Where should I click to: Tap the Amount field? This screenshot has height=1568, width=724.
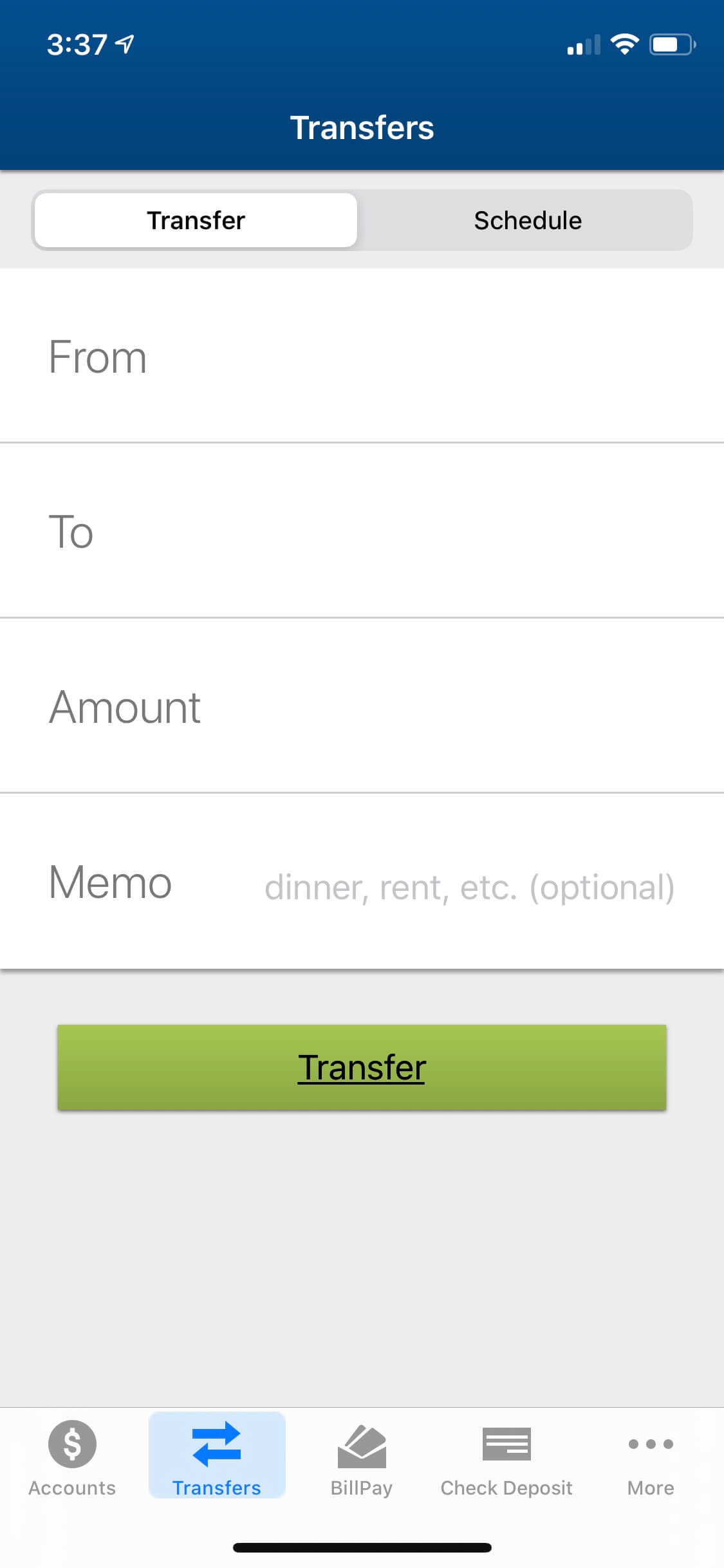click(x=362, y=706)
